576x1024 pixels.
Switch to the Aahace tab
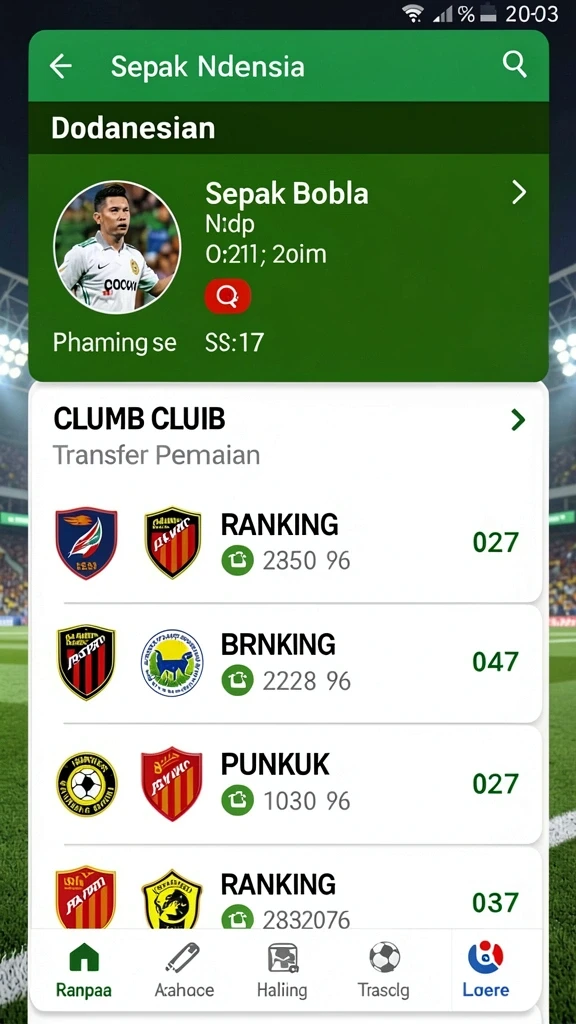pos(184,970)
